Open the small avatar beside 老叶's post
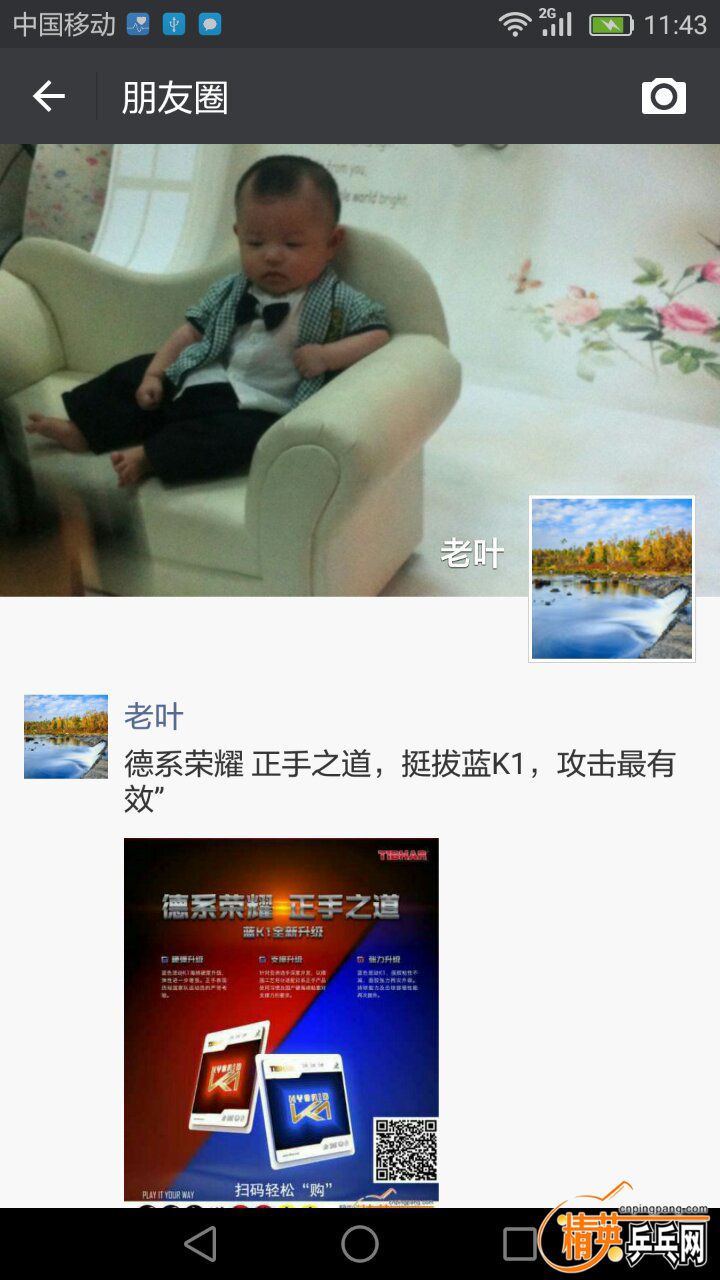The height and width of the screenshot is (1280, 720). pyautogui.click(x=66, y=737)
